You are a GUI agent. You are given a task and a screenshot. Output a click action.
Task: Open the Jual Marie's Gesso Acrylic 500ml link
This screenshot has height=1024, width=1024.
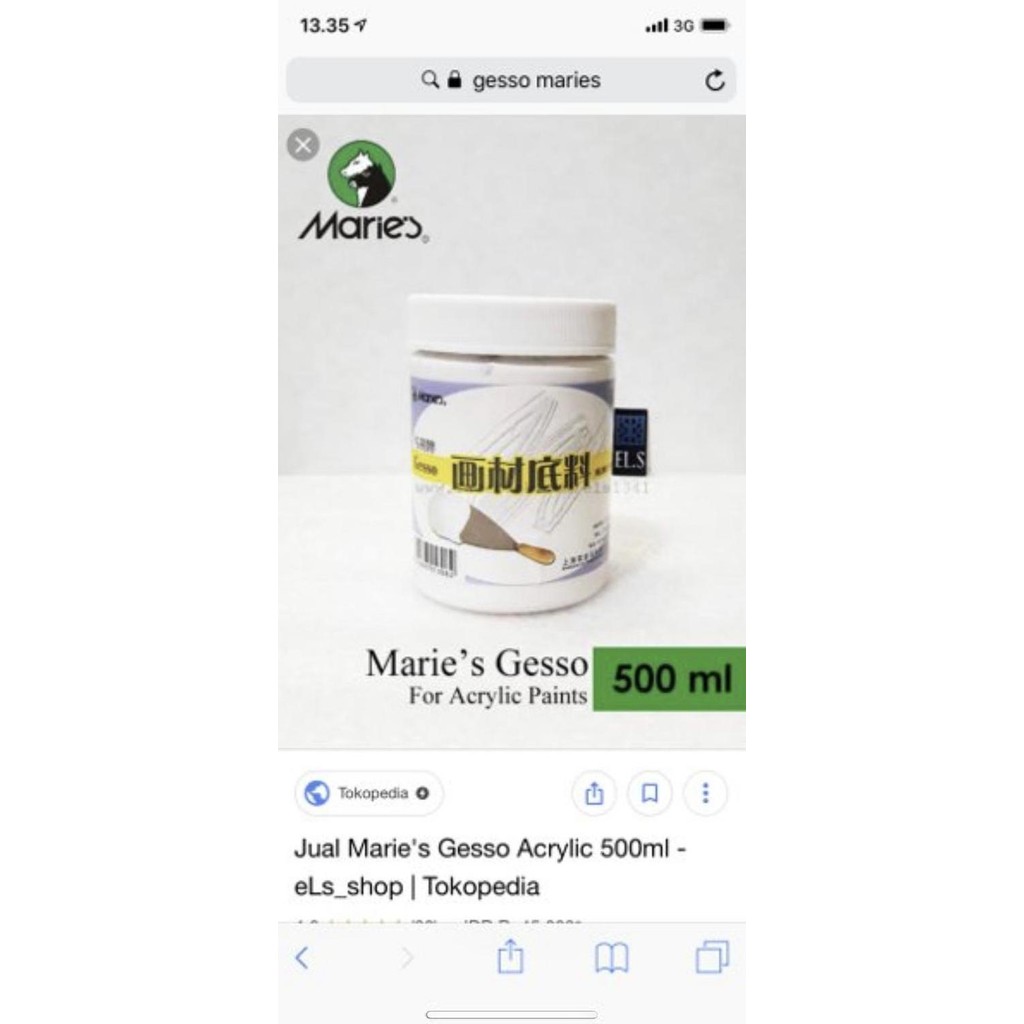pos(490,867)
